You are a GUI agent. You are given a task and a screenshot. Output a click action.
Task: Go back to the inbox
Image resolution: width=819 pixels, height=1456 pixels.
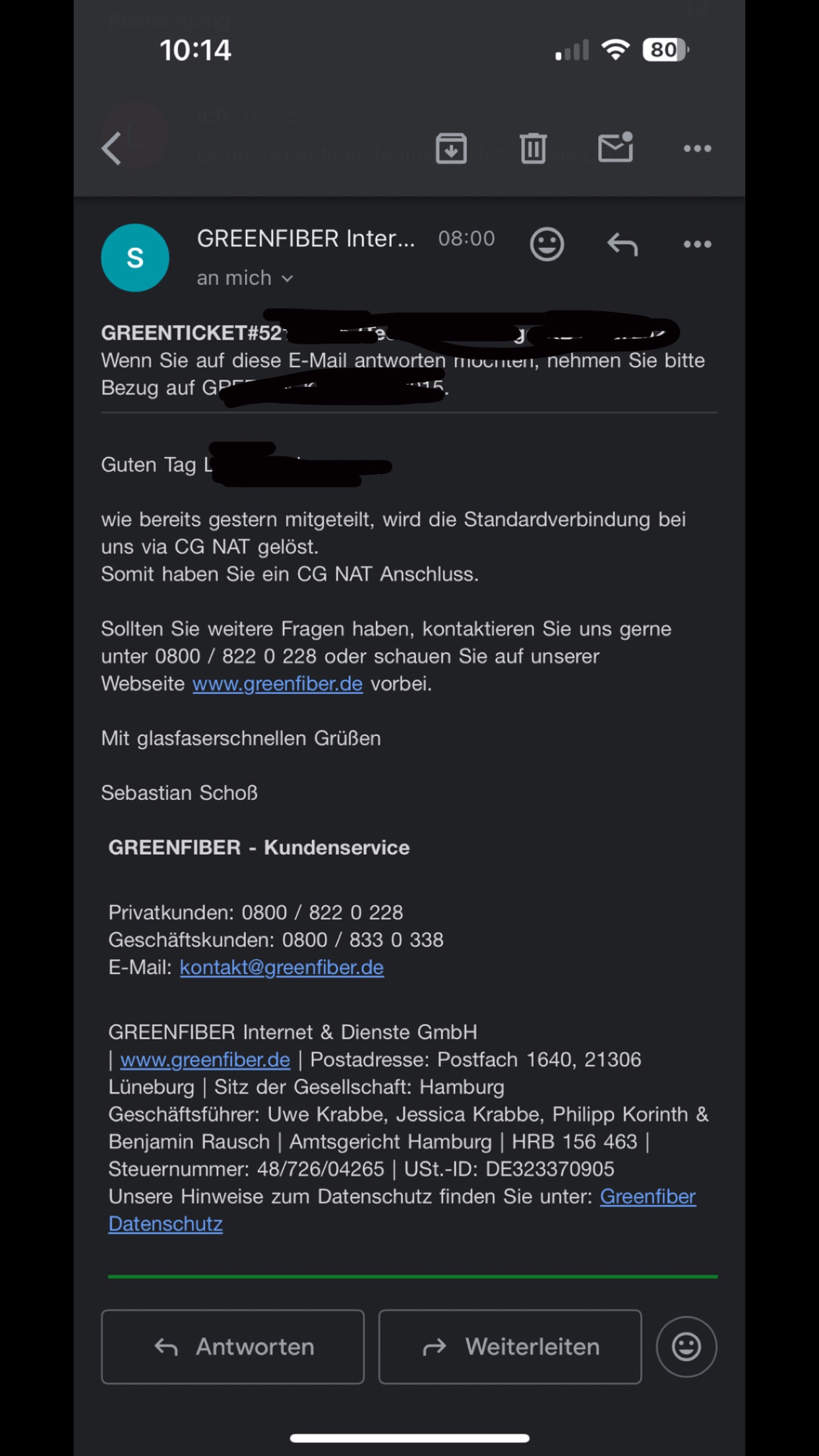[112, 148]
